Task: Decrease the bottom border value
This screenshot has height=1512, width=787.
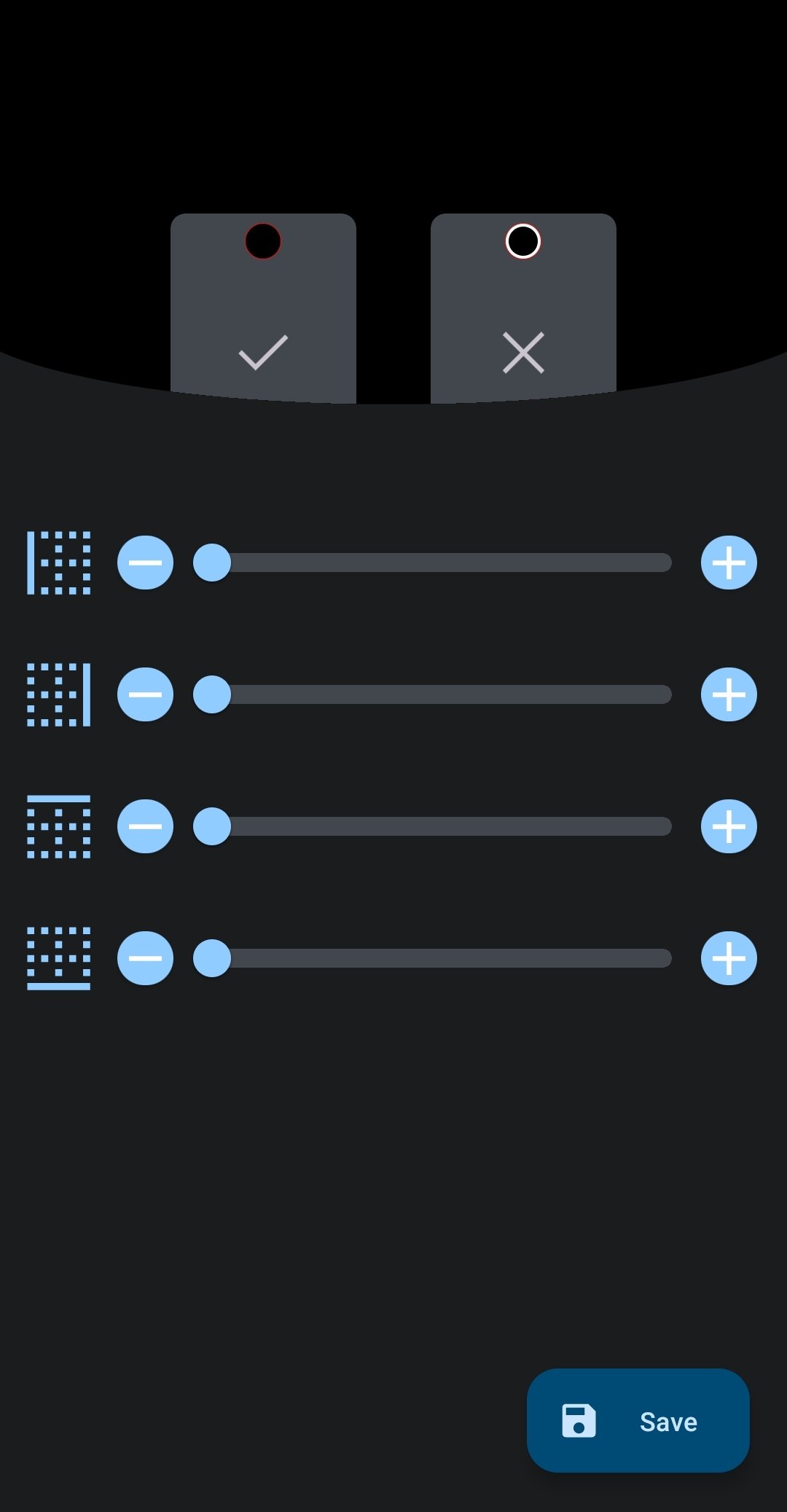Action: (145, 958)
